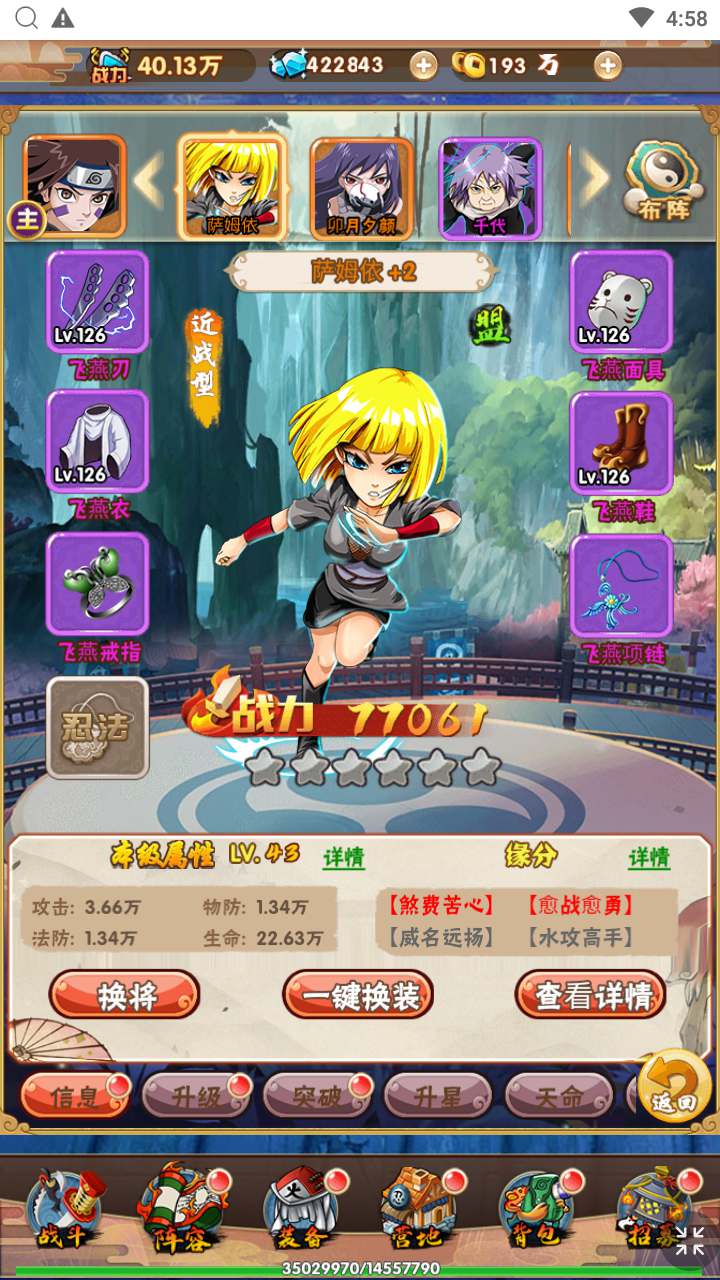Tap the right arrow in hero list
720x1280 pixels.
(594, 180)
